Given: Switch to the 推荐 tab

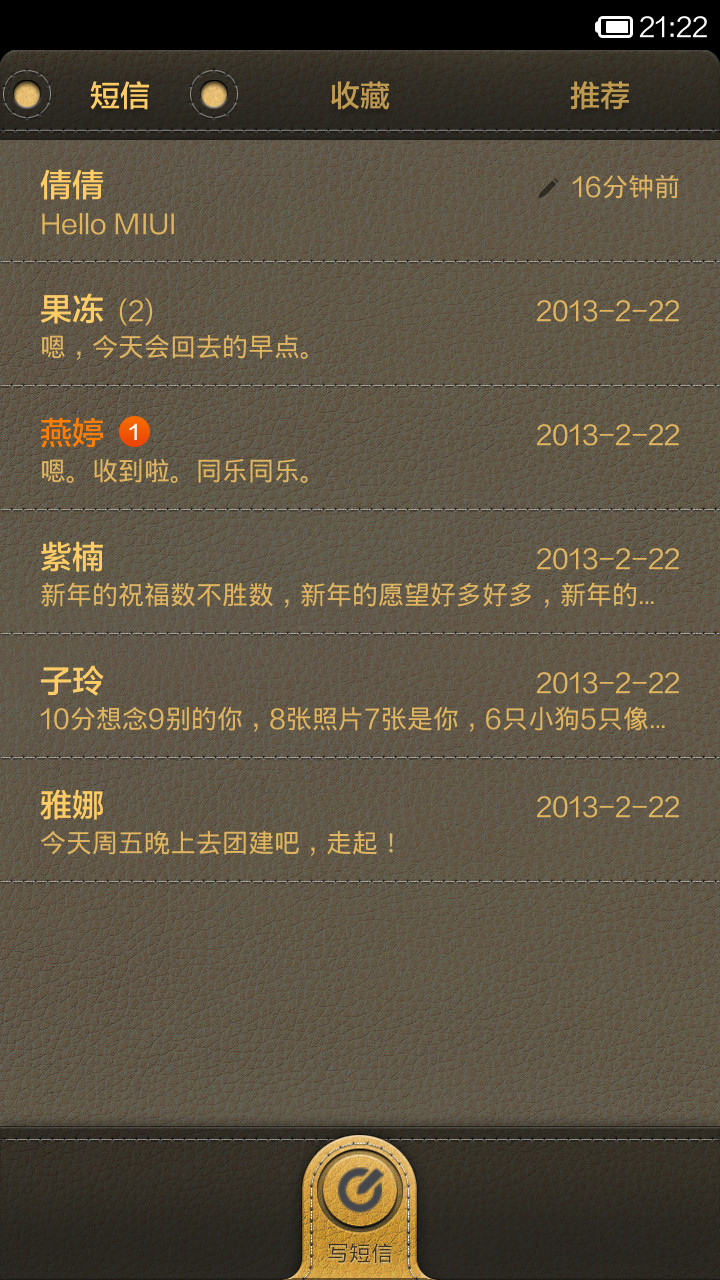Looking at the screenshot, I should coord(600,96).
